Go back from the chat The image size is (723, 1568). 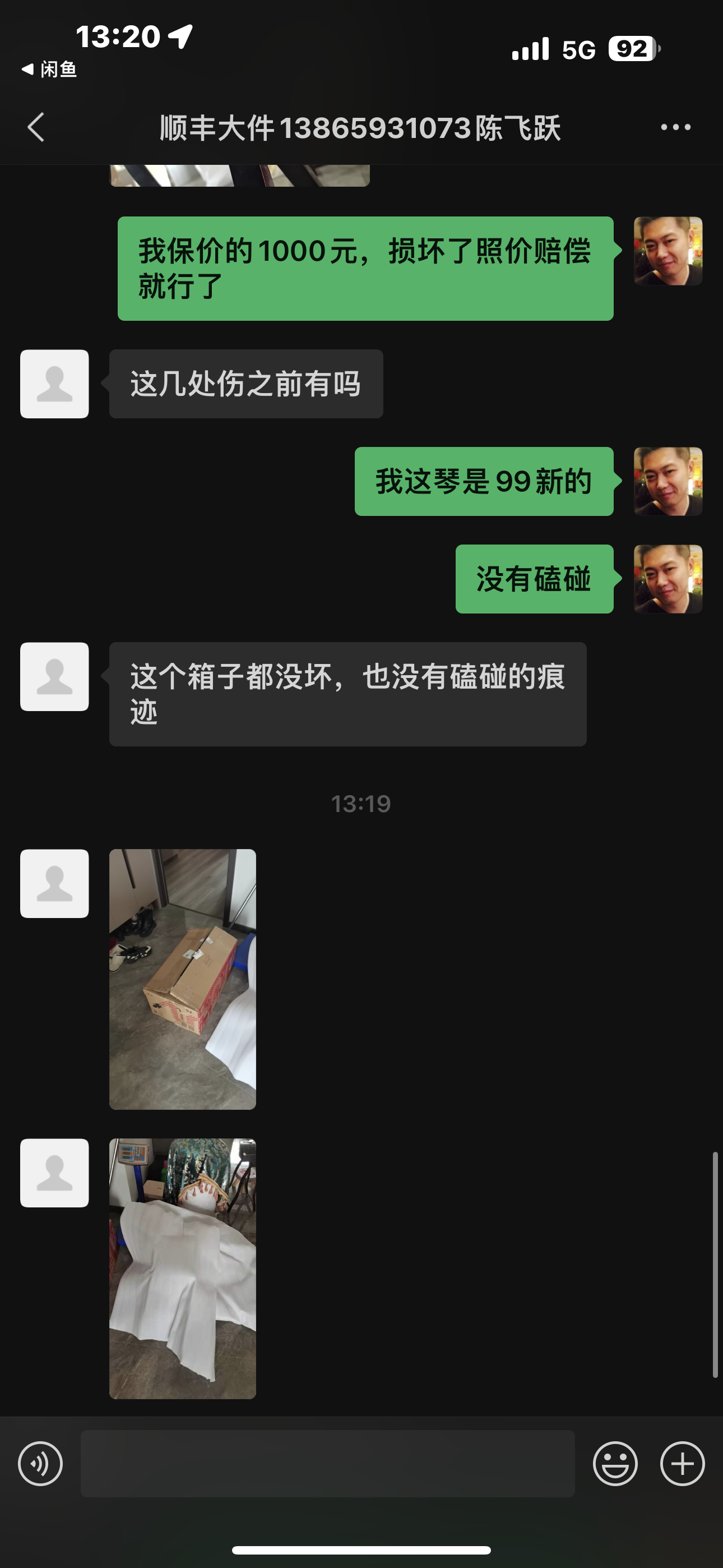click(36, 127)
